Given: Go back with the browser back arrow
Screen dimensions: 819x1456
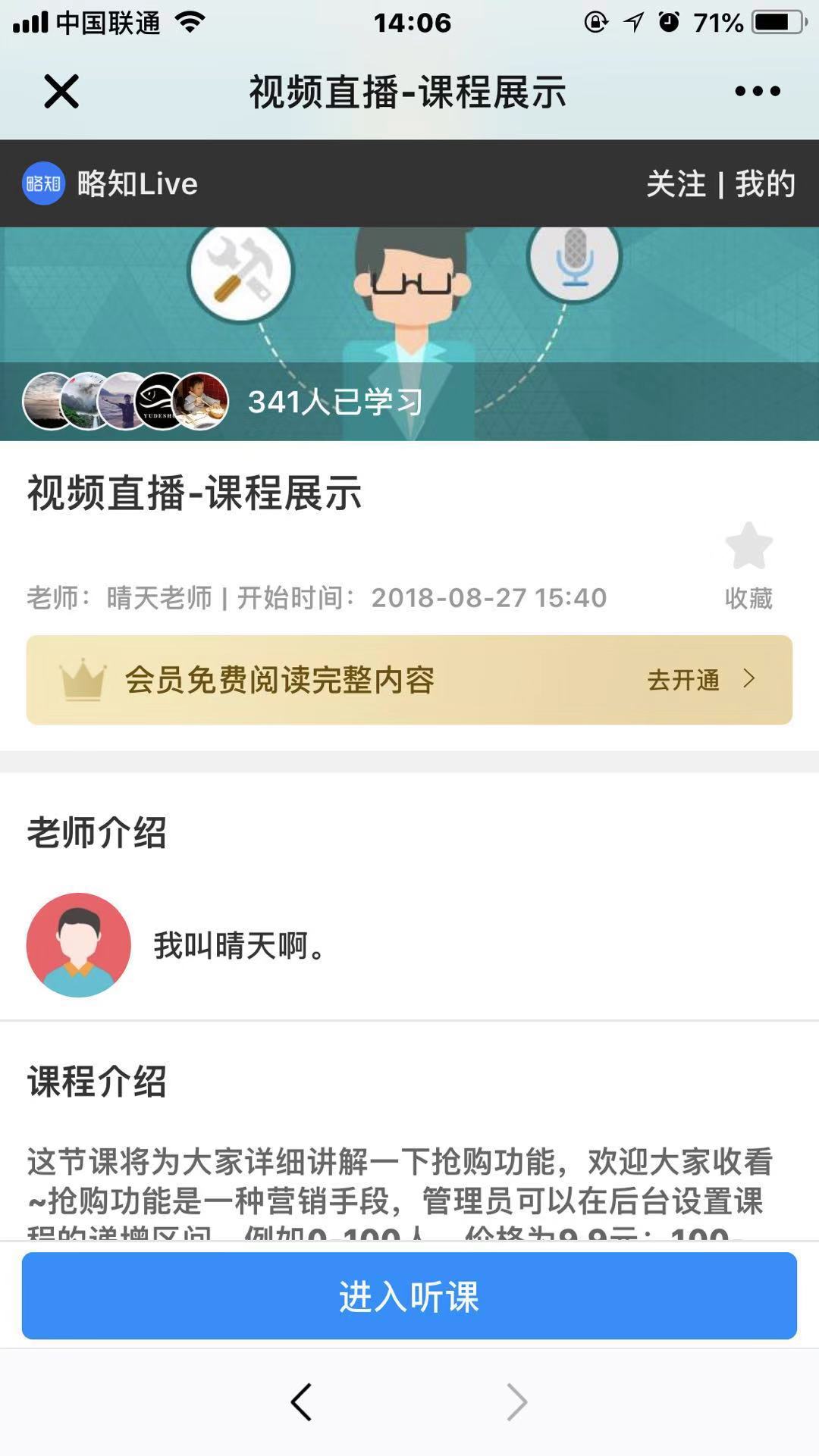Looking at the screenshot, I should pyautogui.click(x=301, y=1401).
